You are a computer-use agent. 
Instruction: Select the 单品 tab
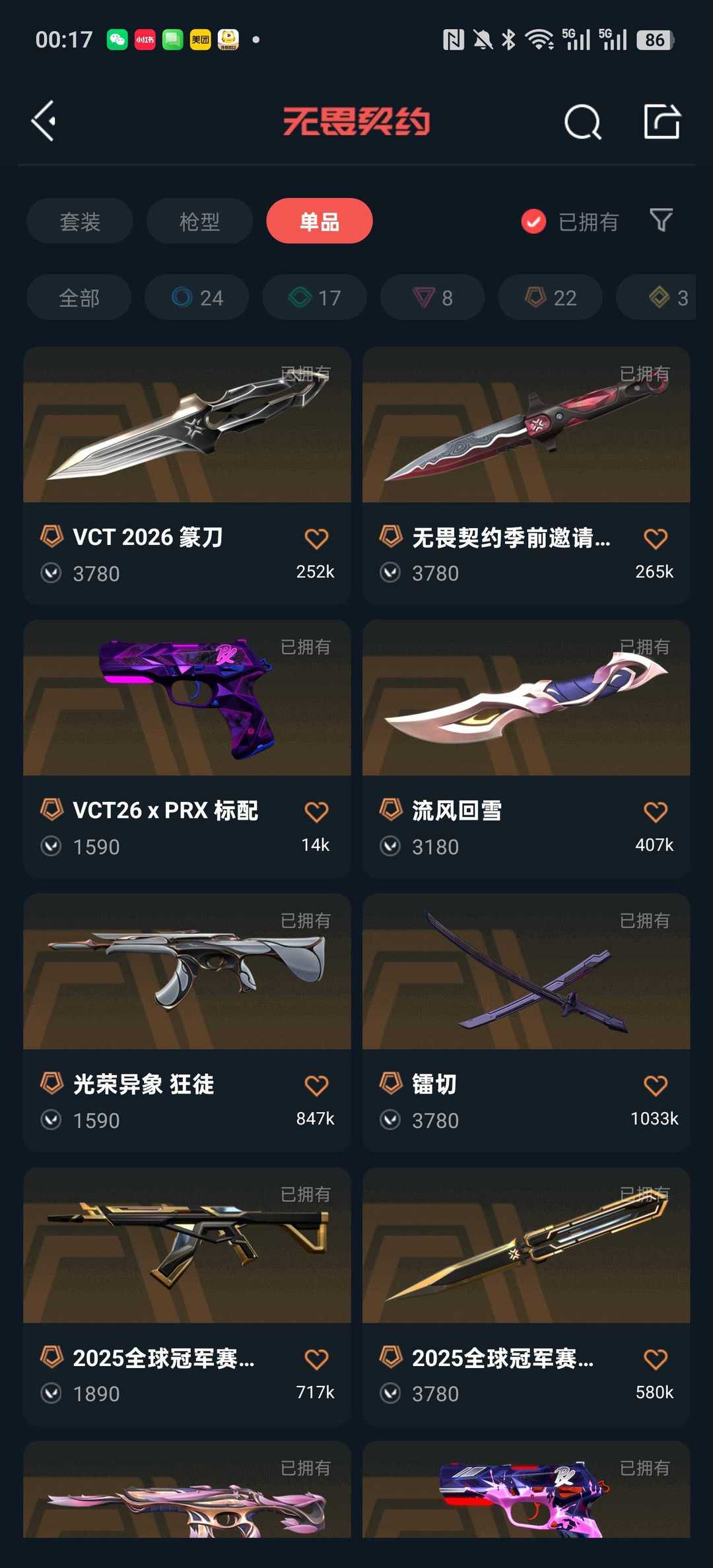pyautogui.click(x=320, y=221)
